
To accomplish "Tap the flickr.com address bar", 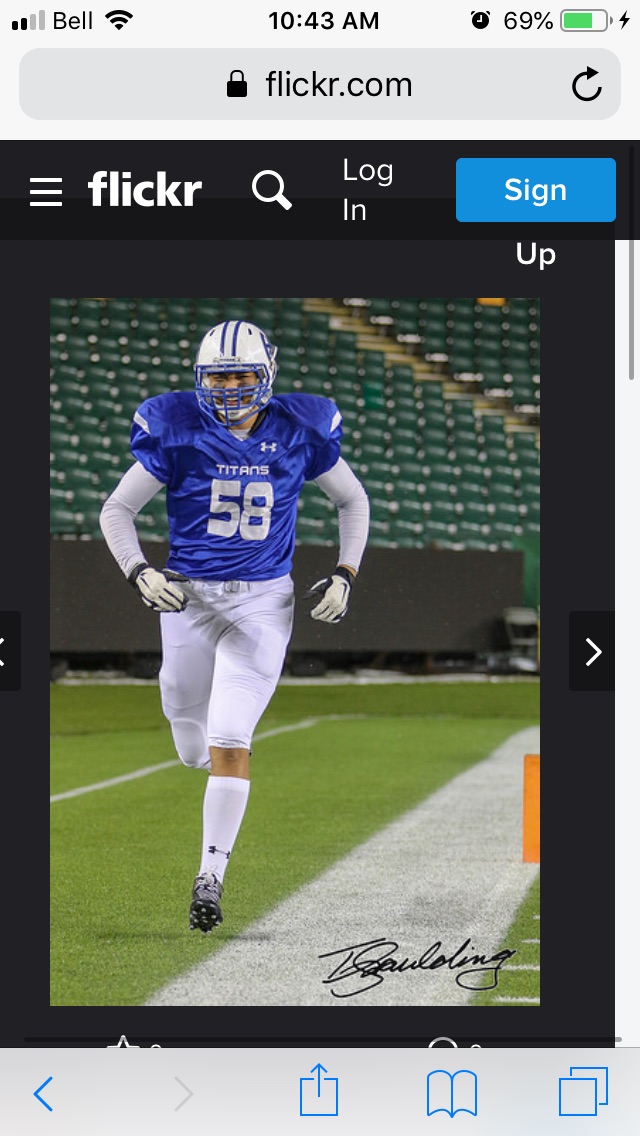I will [x=320, y=85].
